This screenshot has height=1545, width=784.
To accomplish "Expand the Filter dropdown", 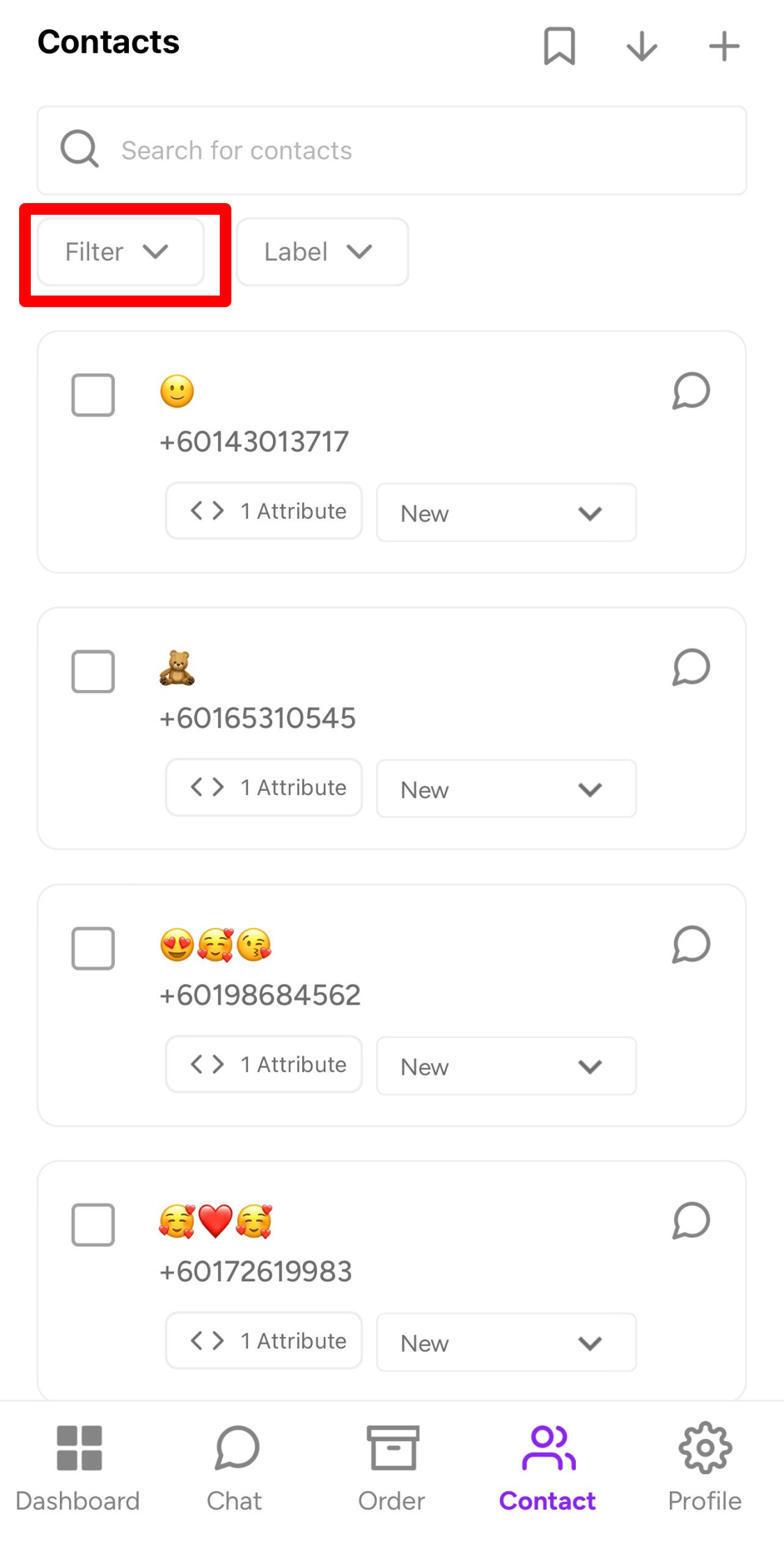I will [121, 252].
